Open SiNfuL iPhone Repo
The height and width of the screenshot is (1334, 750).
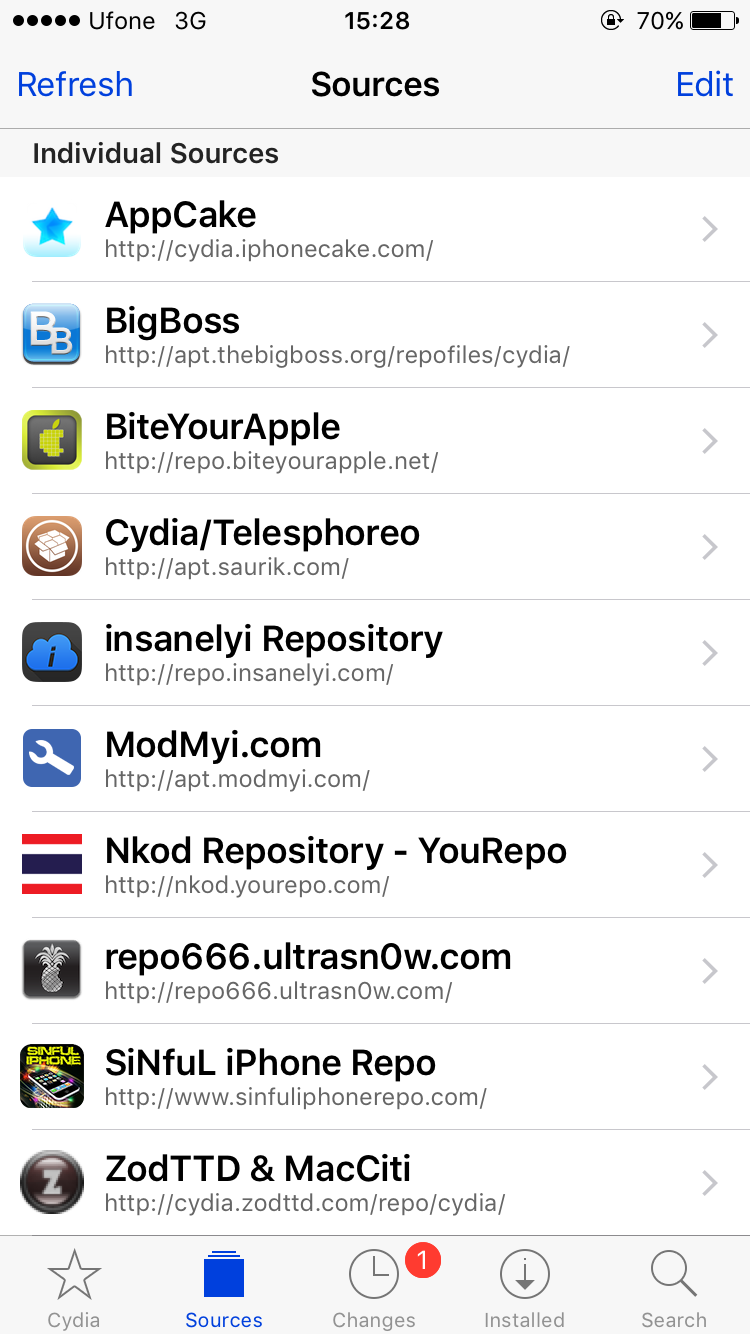(375, 1077)
